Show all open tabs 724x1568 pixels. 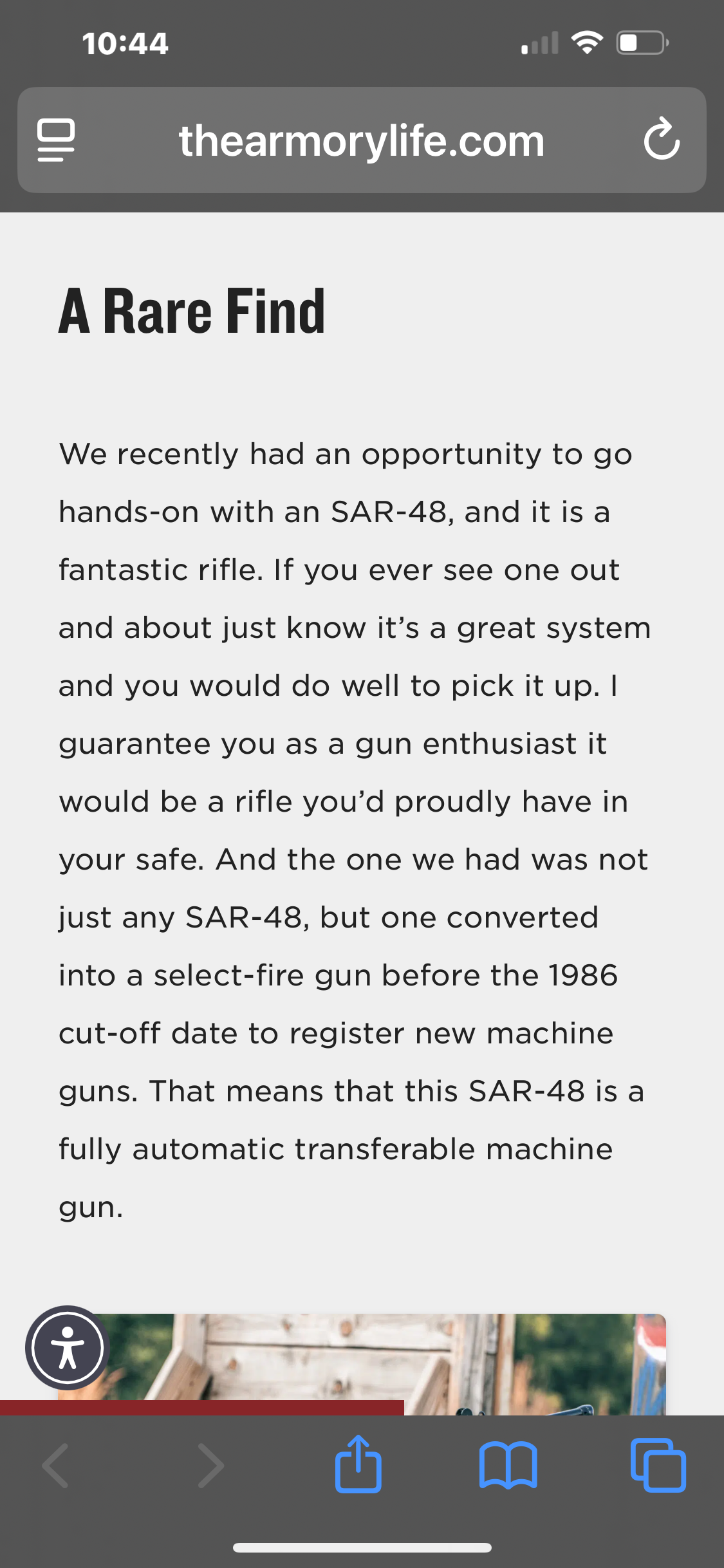[x=658, y=1465]
